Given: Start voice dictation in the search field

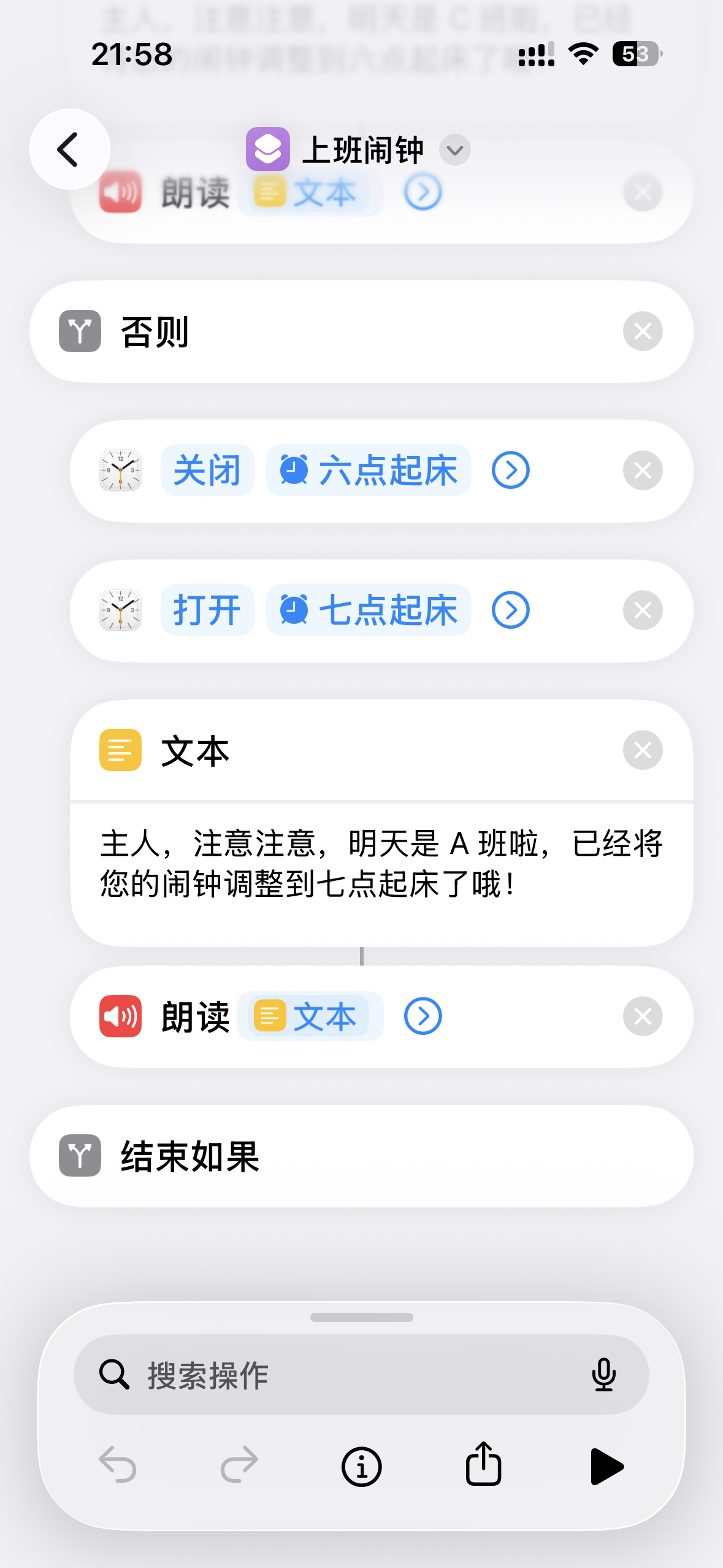Looking at the screenshot, I should point(603,1375).
